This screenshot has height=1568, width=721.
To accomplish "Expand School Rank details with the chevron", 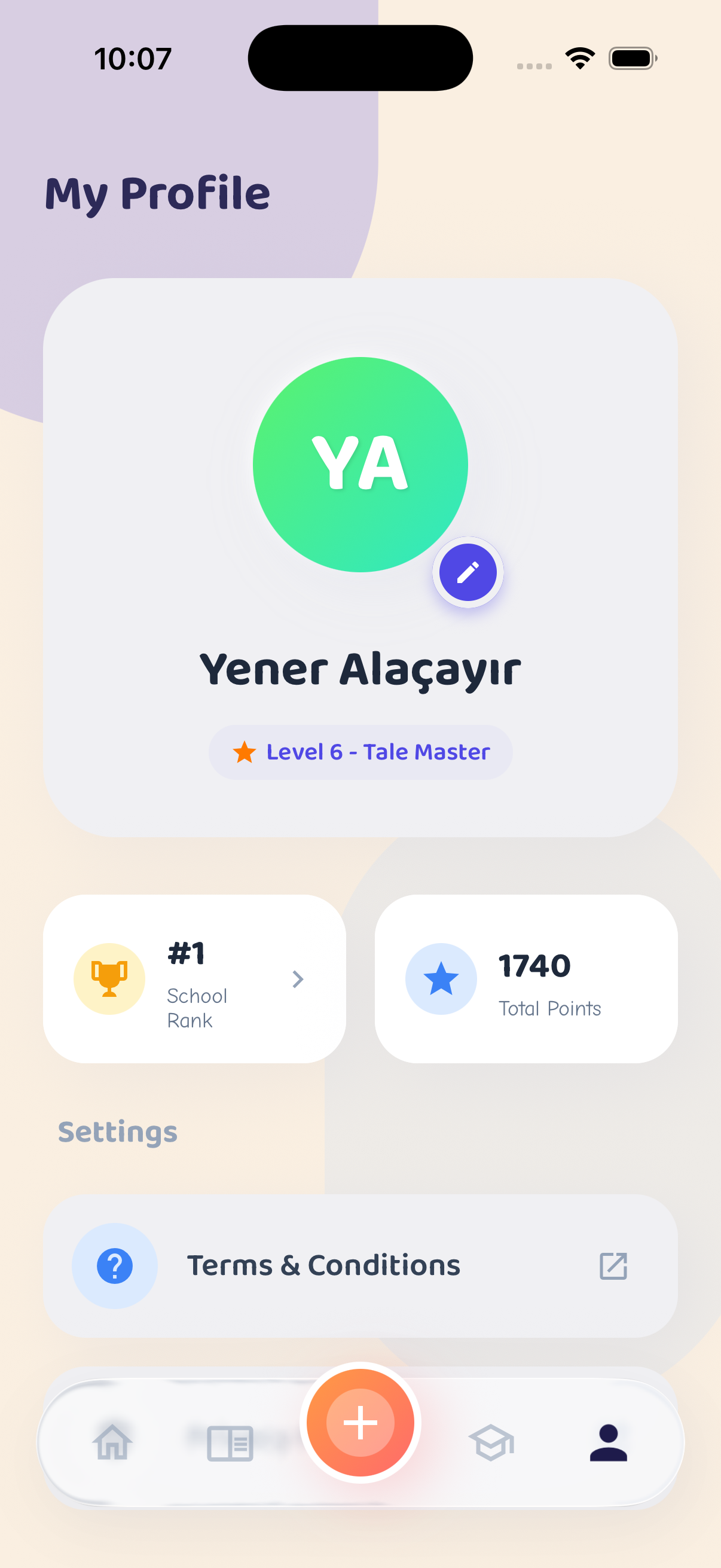I will click(298, 979).
